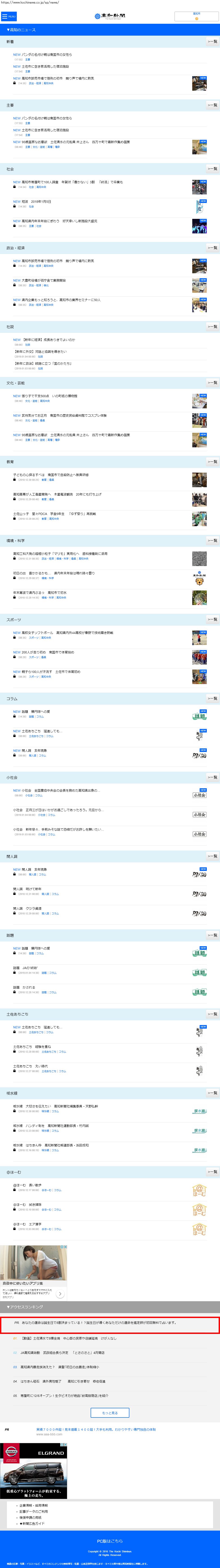Open the 高知市 weather widget
Viewport: 220px width, 1568px height.
coord(196,16)
